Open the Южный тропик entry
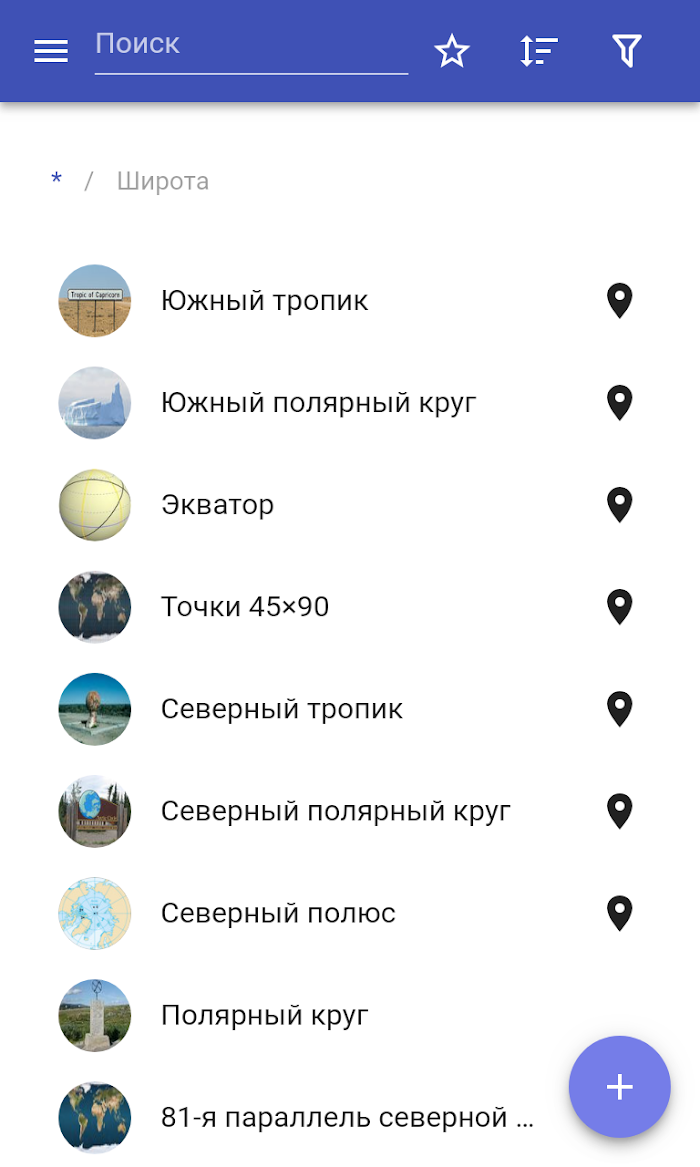The image size is (700, 1167). 265,300
